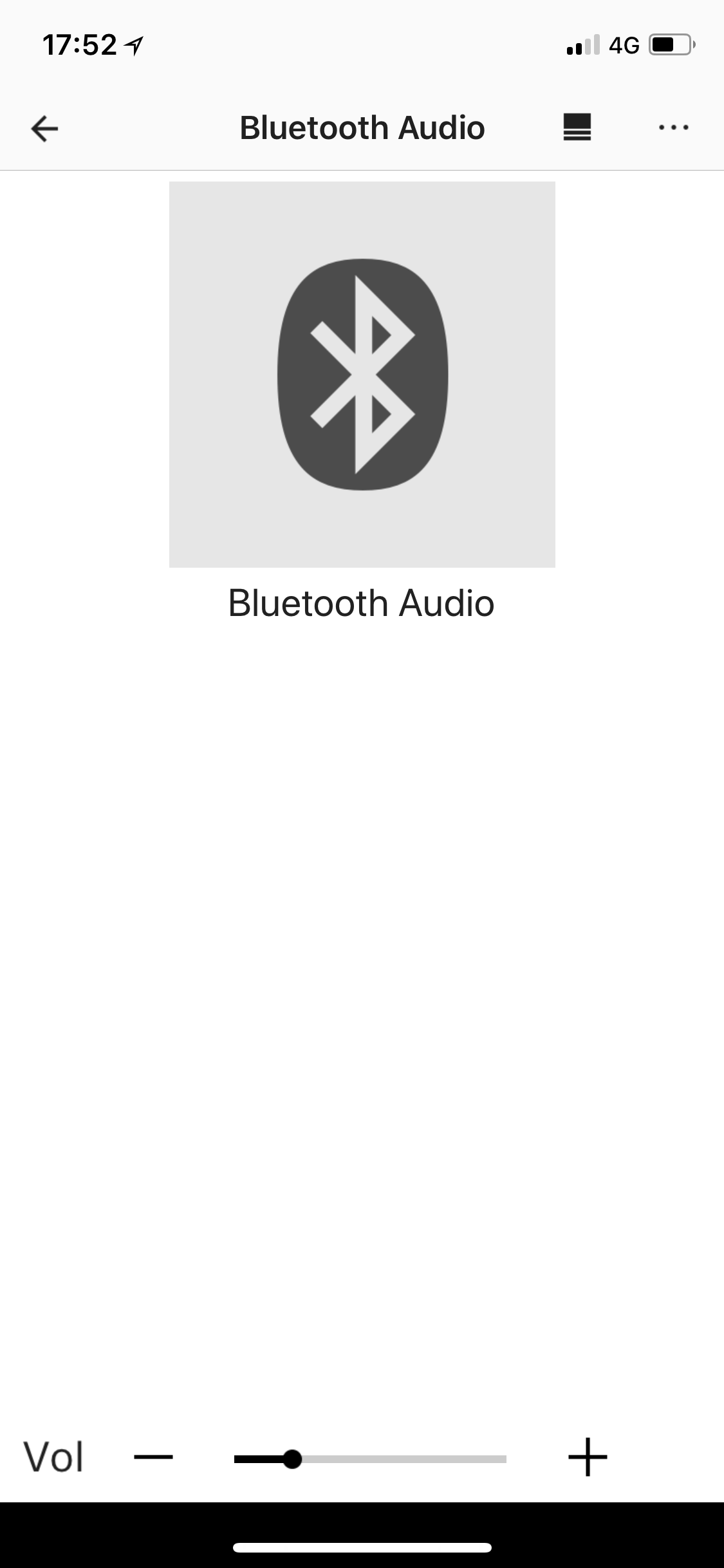Go back using the arrow icon
The height and width of the screenshot is (1568, 724).
(x=44, y=128)
